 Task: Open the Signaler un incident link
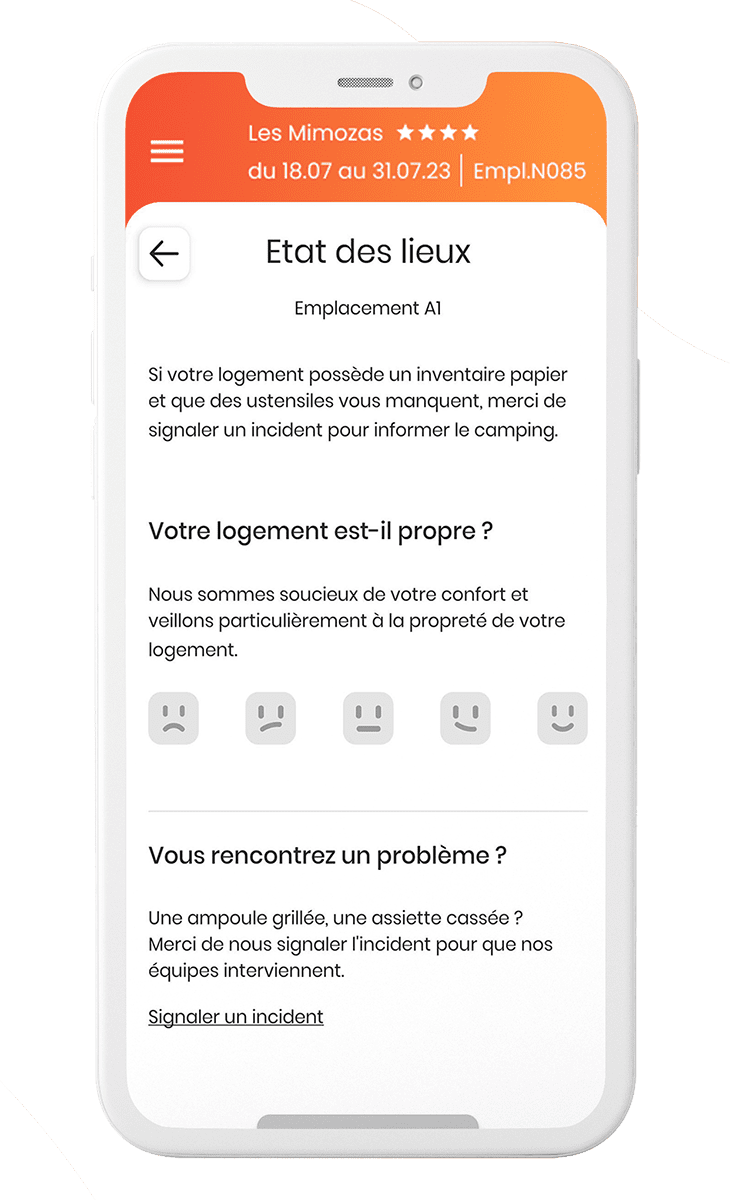point(236,1017)
